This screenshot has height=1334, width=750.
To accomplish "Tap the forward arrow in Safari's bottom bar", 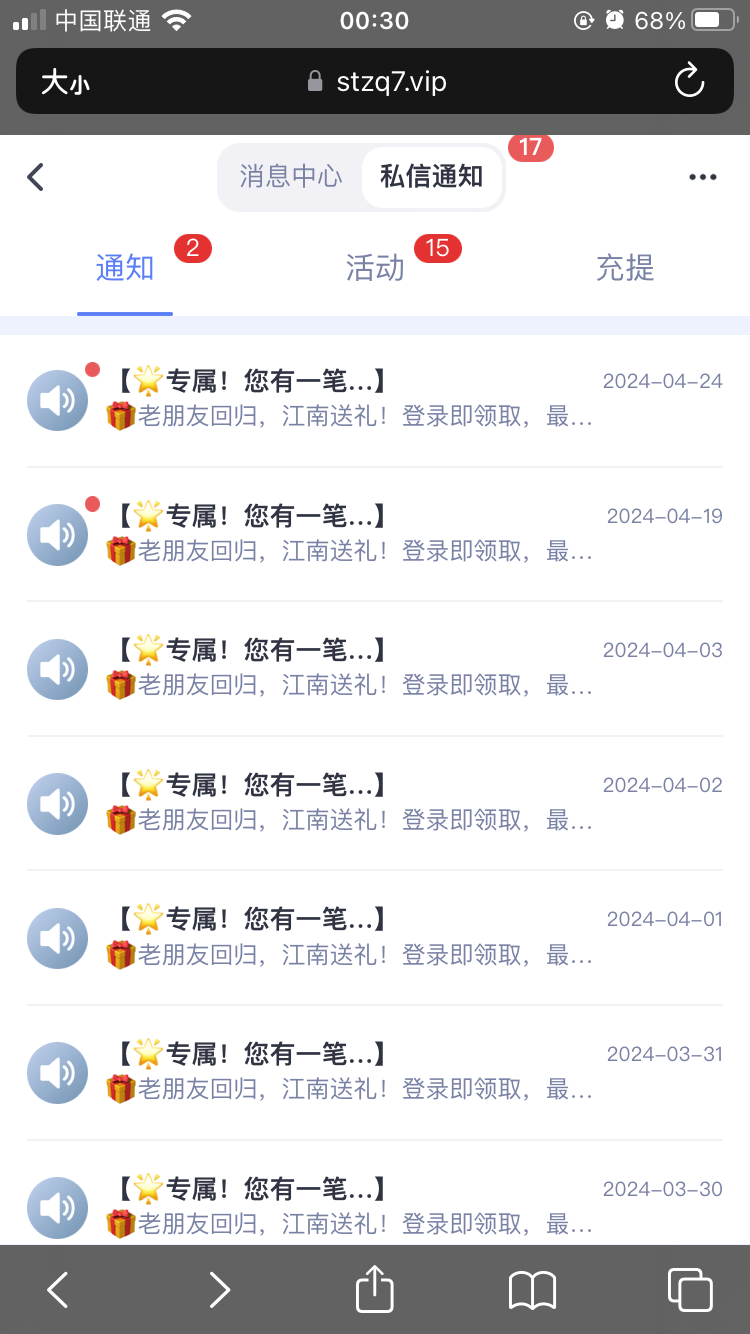I will coord(219,1290).
